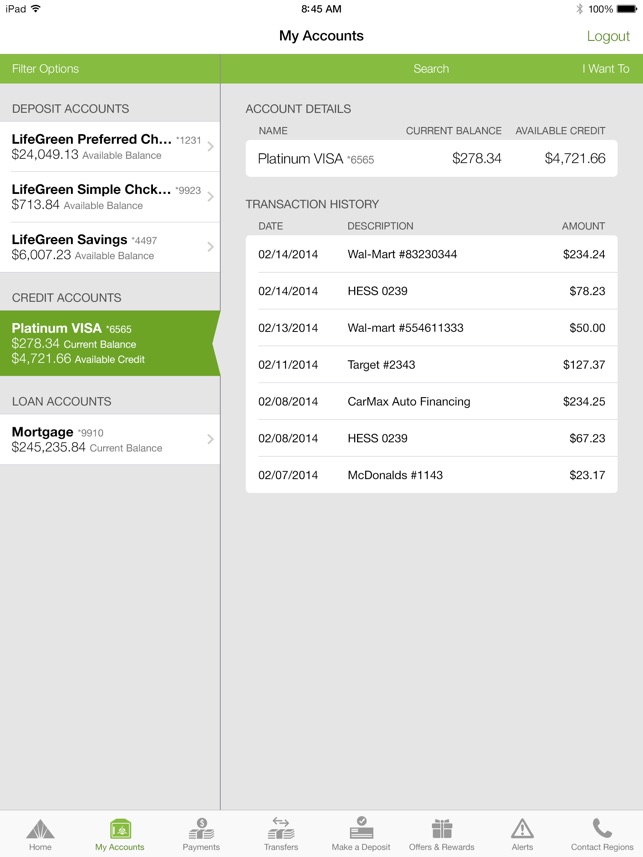Image resolution: width=643 pixels, height=857 pixels.
Task: Select the Platinum VISA credit account
Action: point(107,343)
